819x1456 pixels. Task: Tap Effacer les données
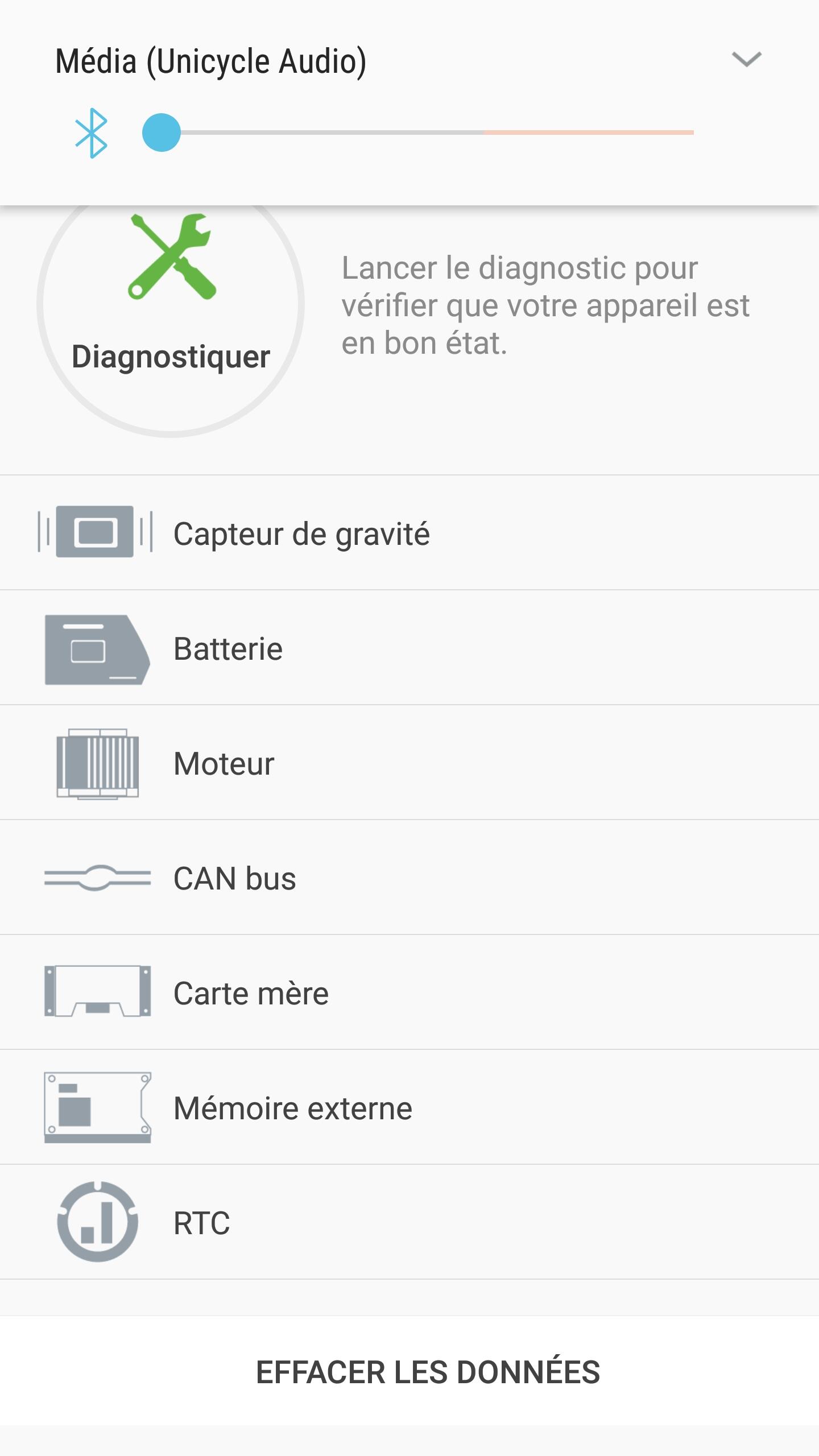[428, 1372]
